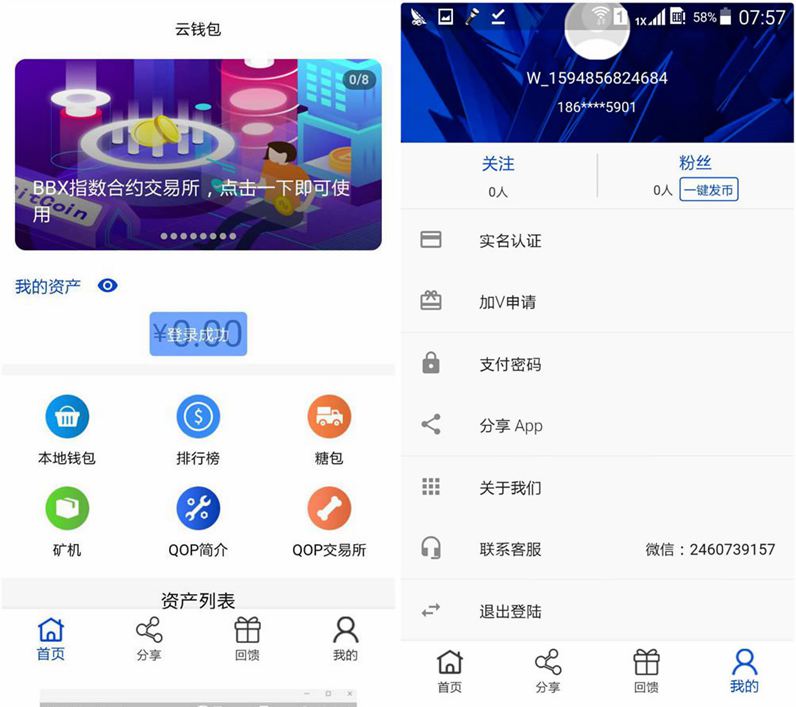The width and height of the screenshot is (796, 707).
Task: Open the BBX exchange banner
Action: 198,155
